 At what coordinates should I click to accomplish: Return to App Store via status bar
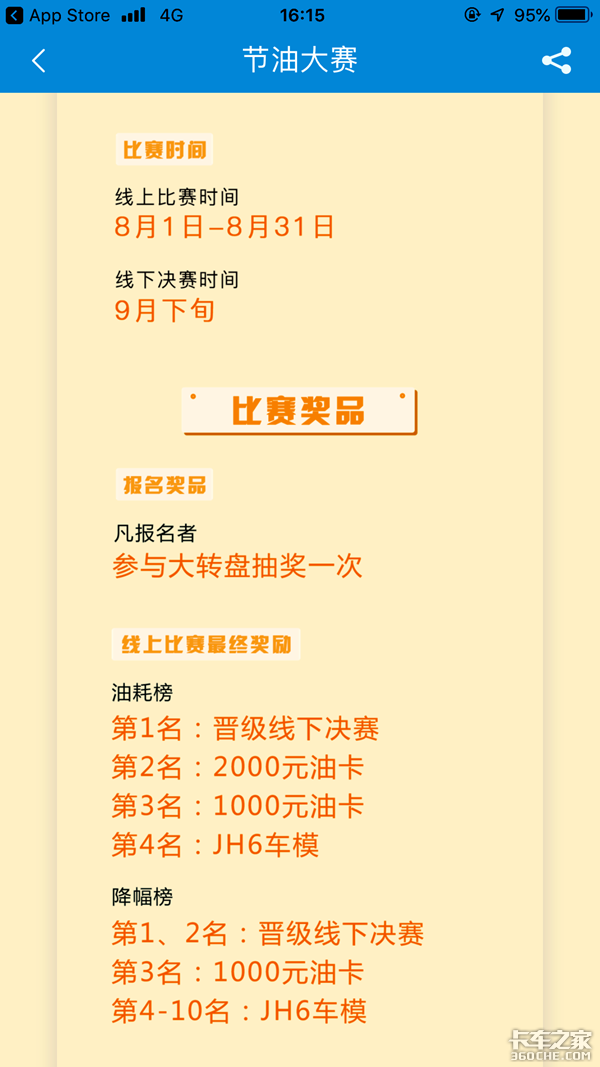point(59,15)
